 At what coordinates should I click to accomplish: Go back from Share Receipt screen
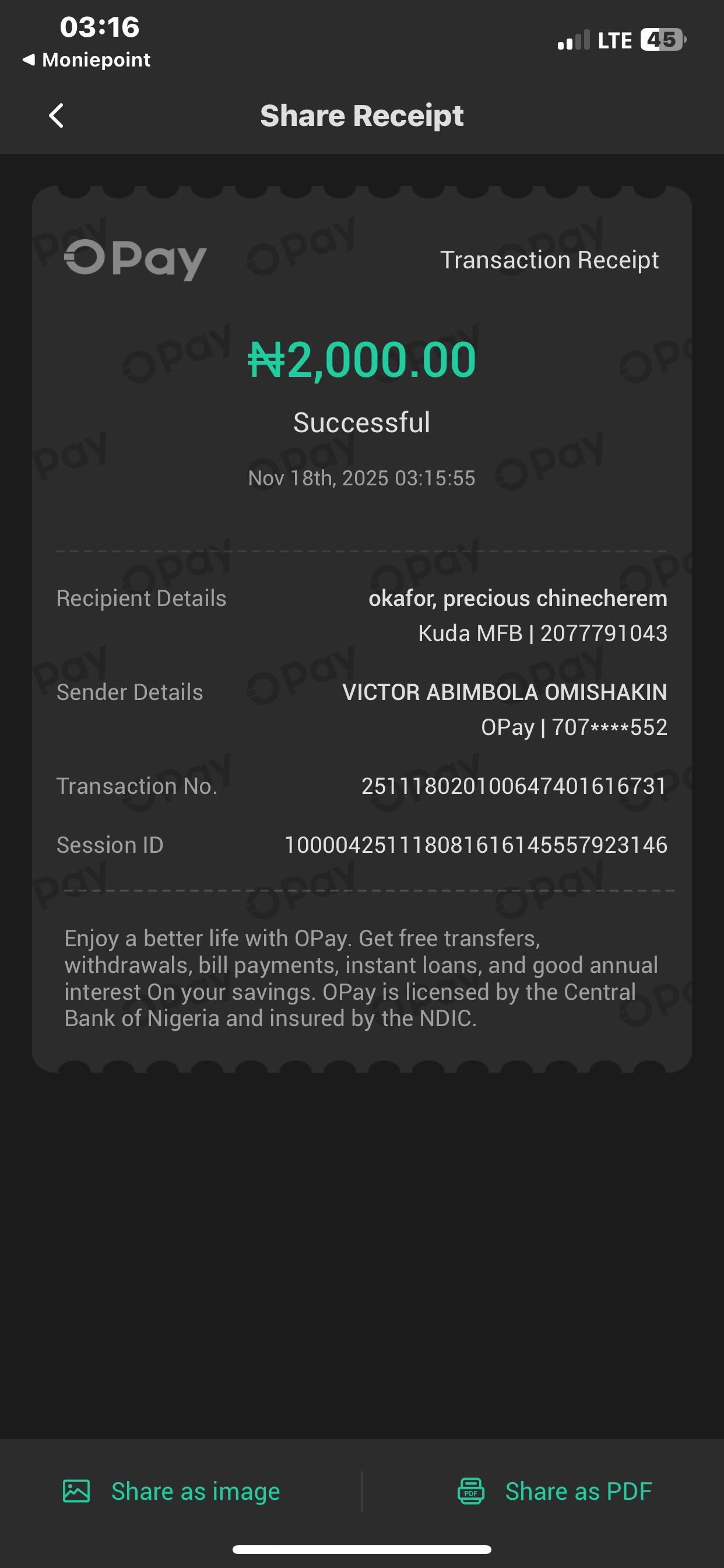point(57,116)
